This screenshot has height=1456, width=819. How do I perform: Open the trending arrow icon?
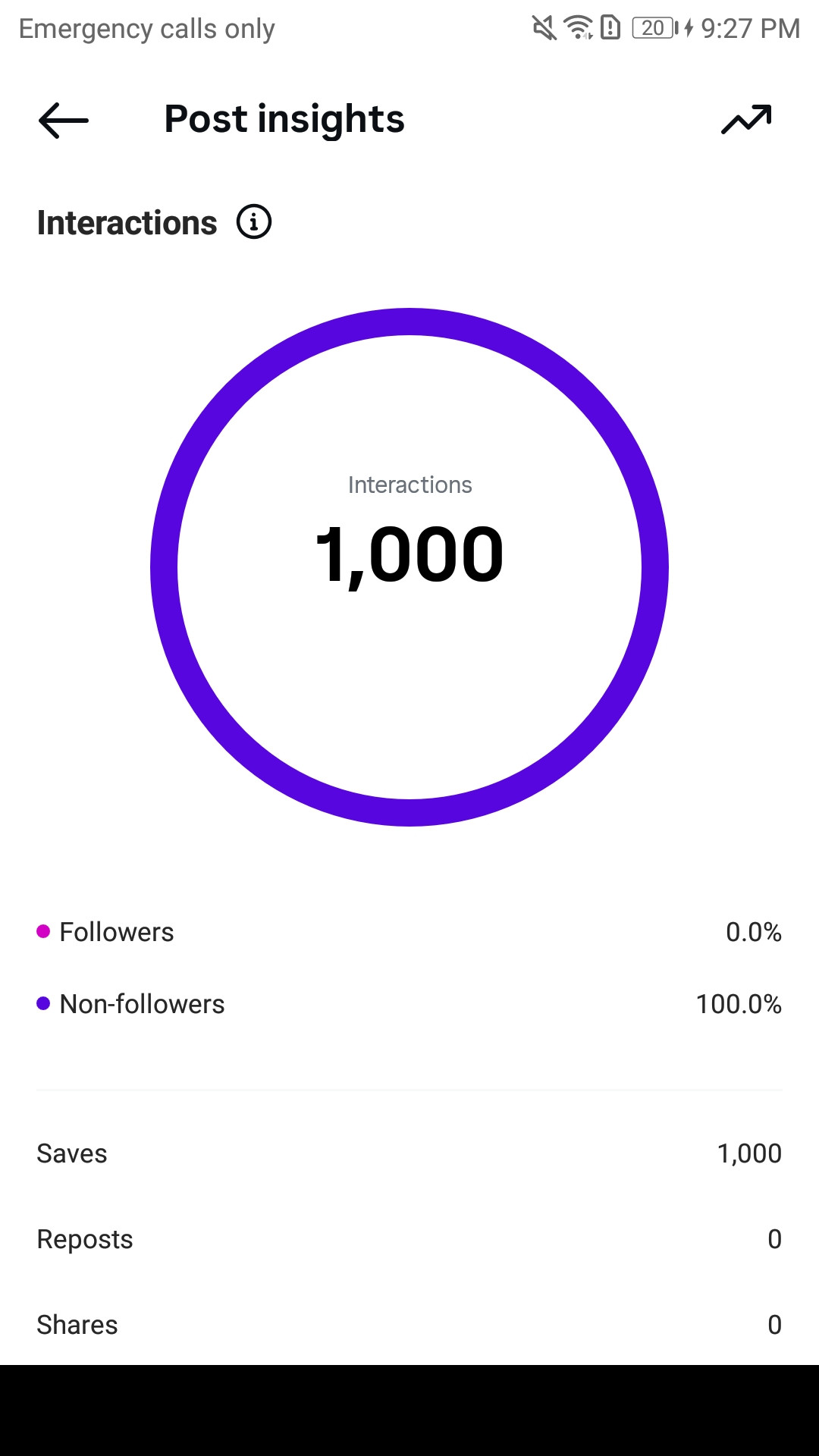(746, 120)
